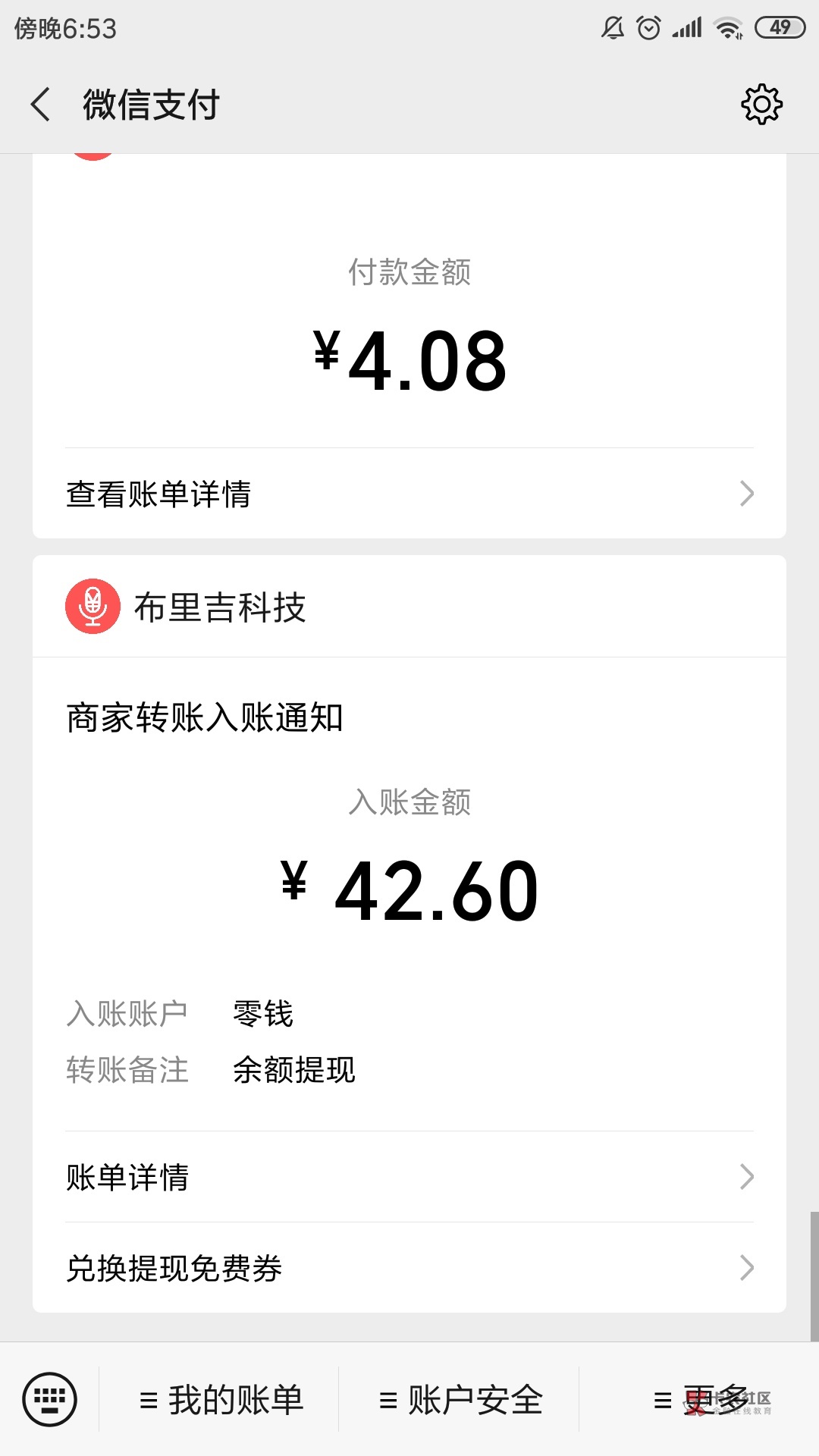Open the 更多 menu
The height and width of the screenshot is (1456, 819).
point(701,1400)
